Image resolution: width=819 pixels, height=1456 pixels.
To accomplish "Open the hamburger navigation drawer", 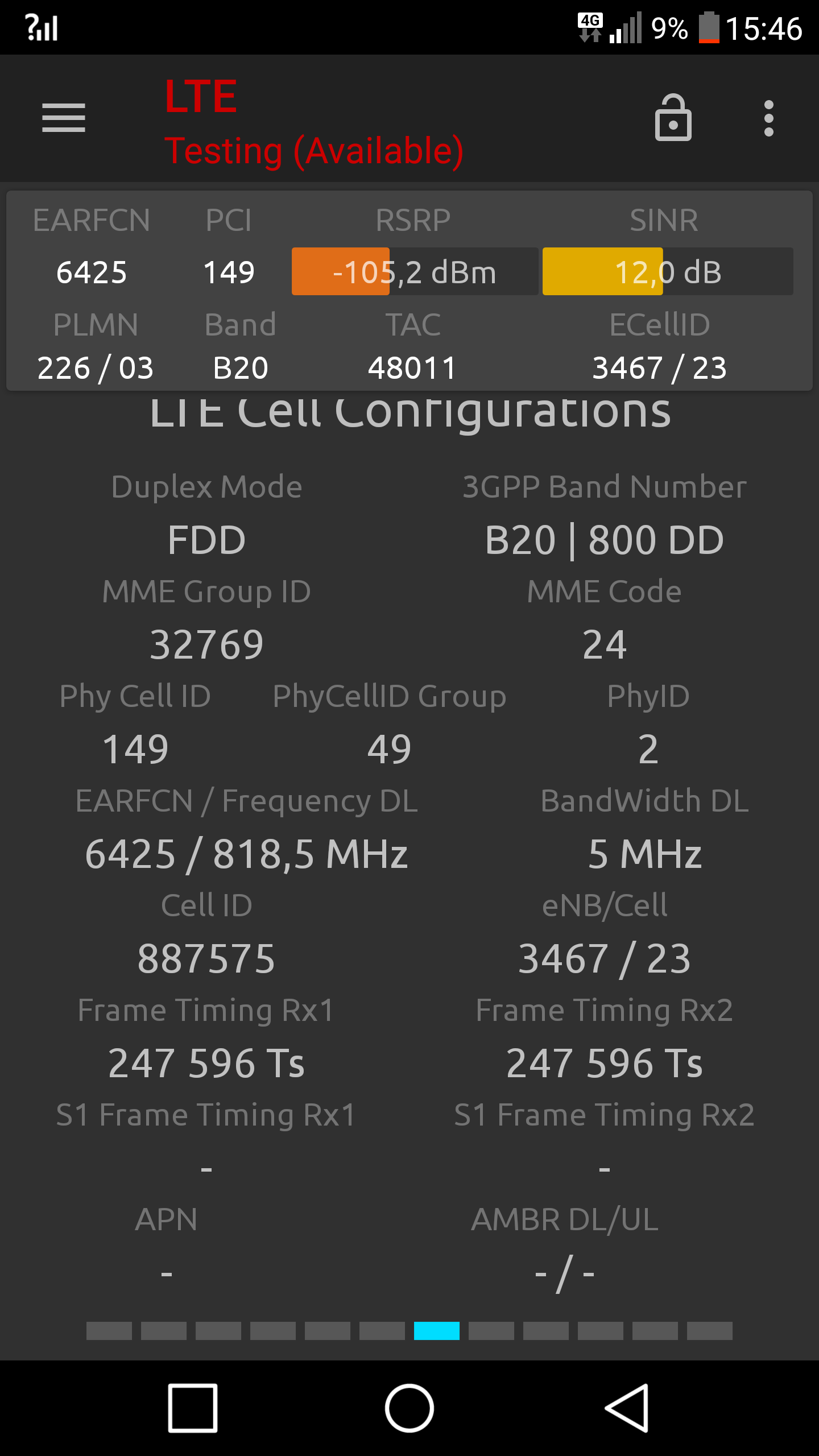I will click(x=64, y=118).
